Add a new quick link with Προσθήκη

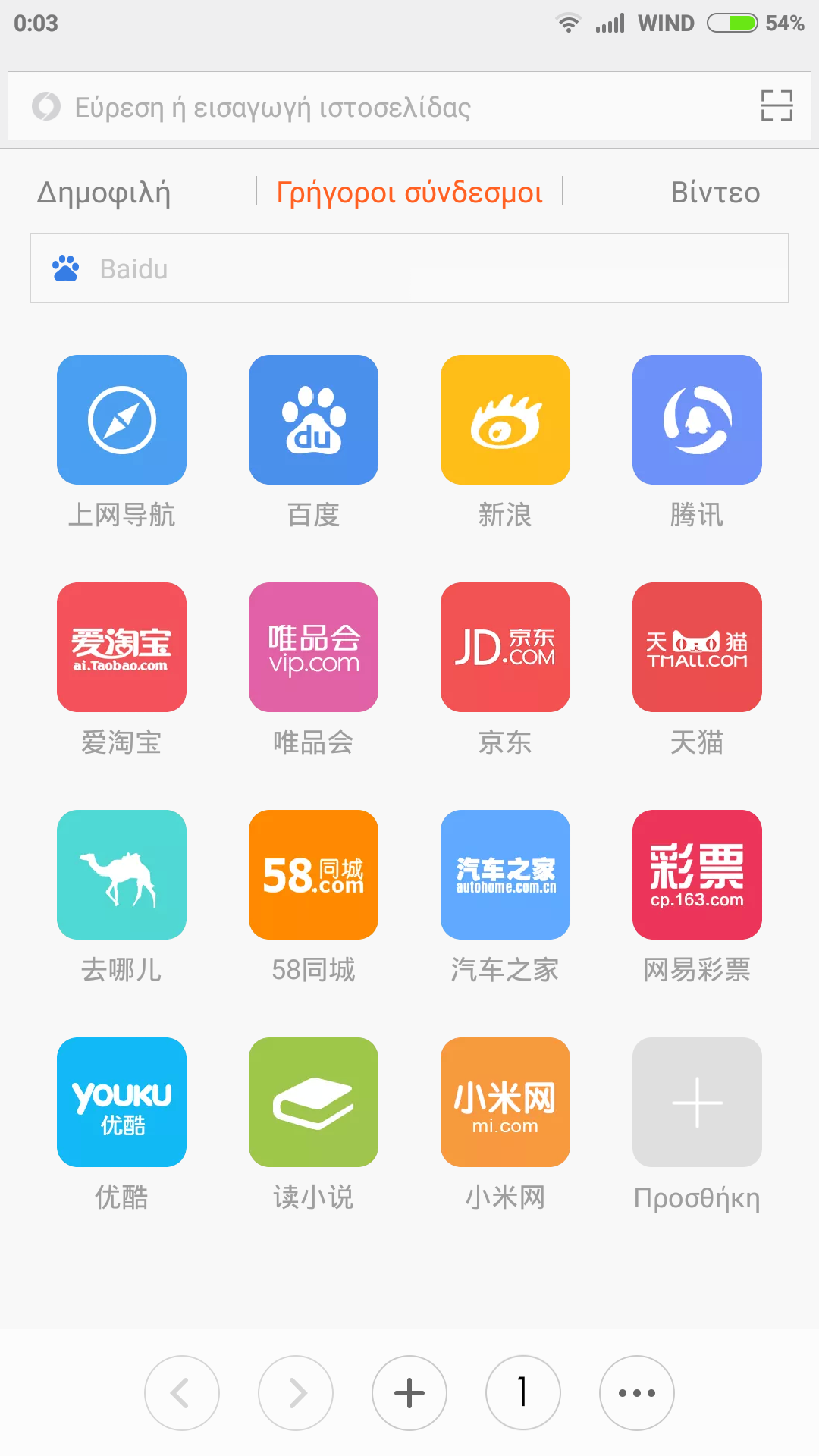(697, 1103)
